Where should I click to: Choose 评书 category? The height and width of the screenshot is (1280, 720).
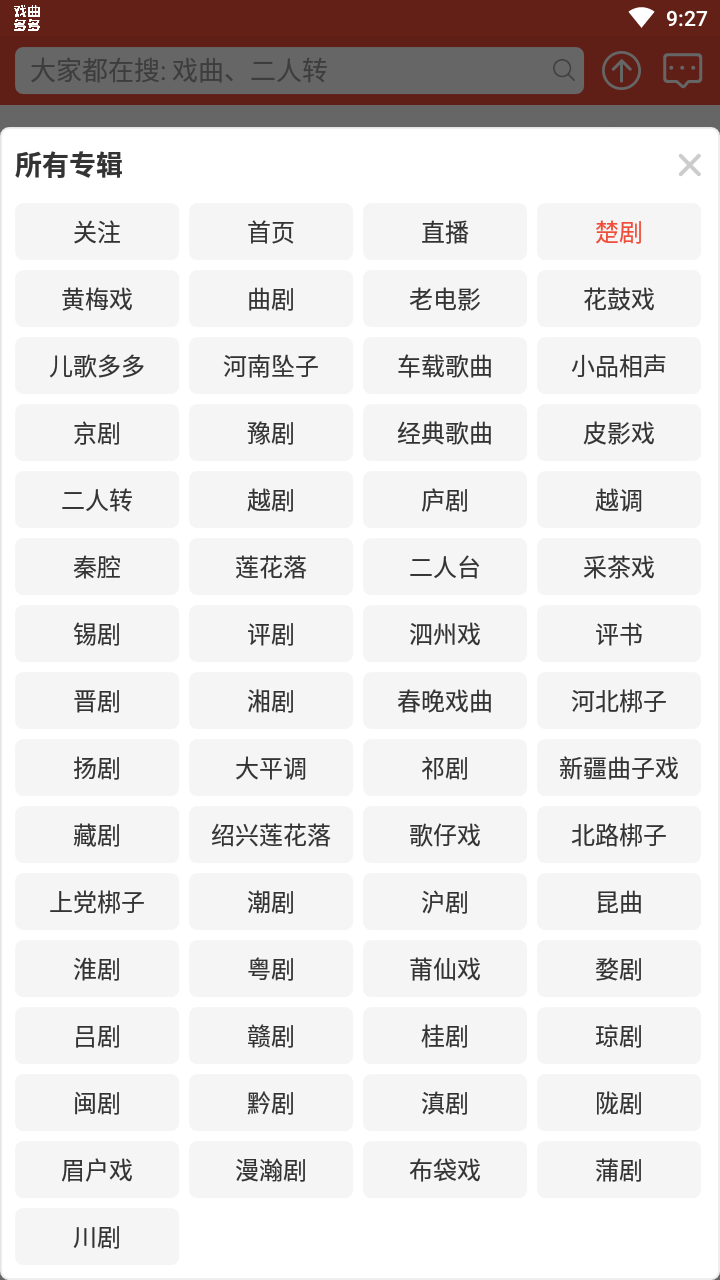[x=619, y=634]
